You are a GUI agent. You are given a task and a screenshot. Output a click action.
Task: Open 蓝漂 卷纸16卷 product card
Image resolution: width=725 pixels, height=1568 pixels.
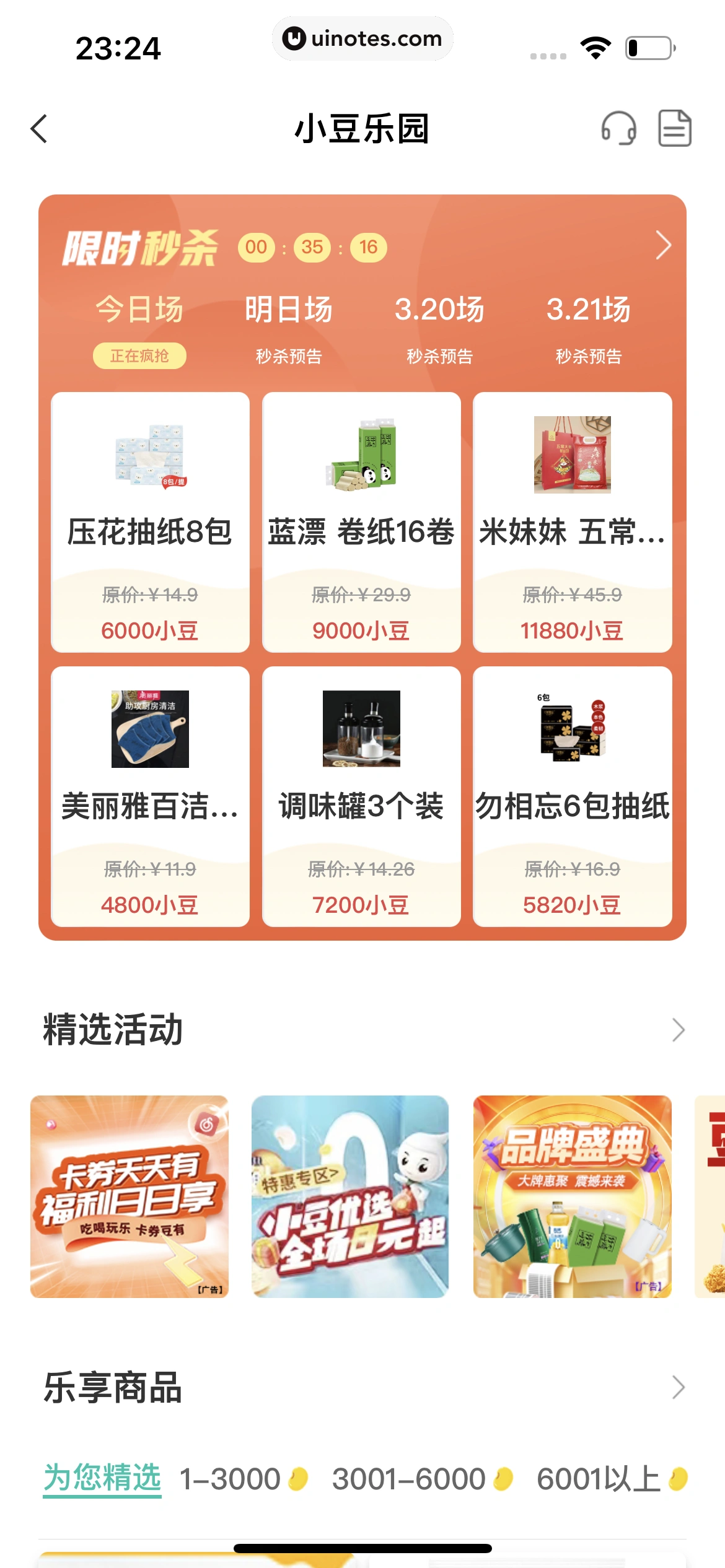[361, 521]
